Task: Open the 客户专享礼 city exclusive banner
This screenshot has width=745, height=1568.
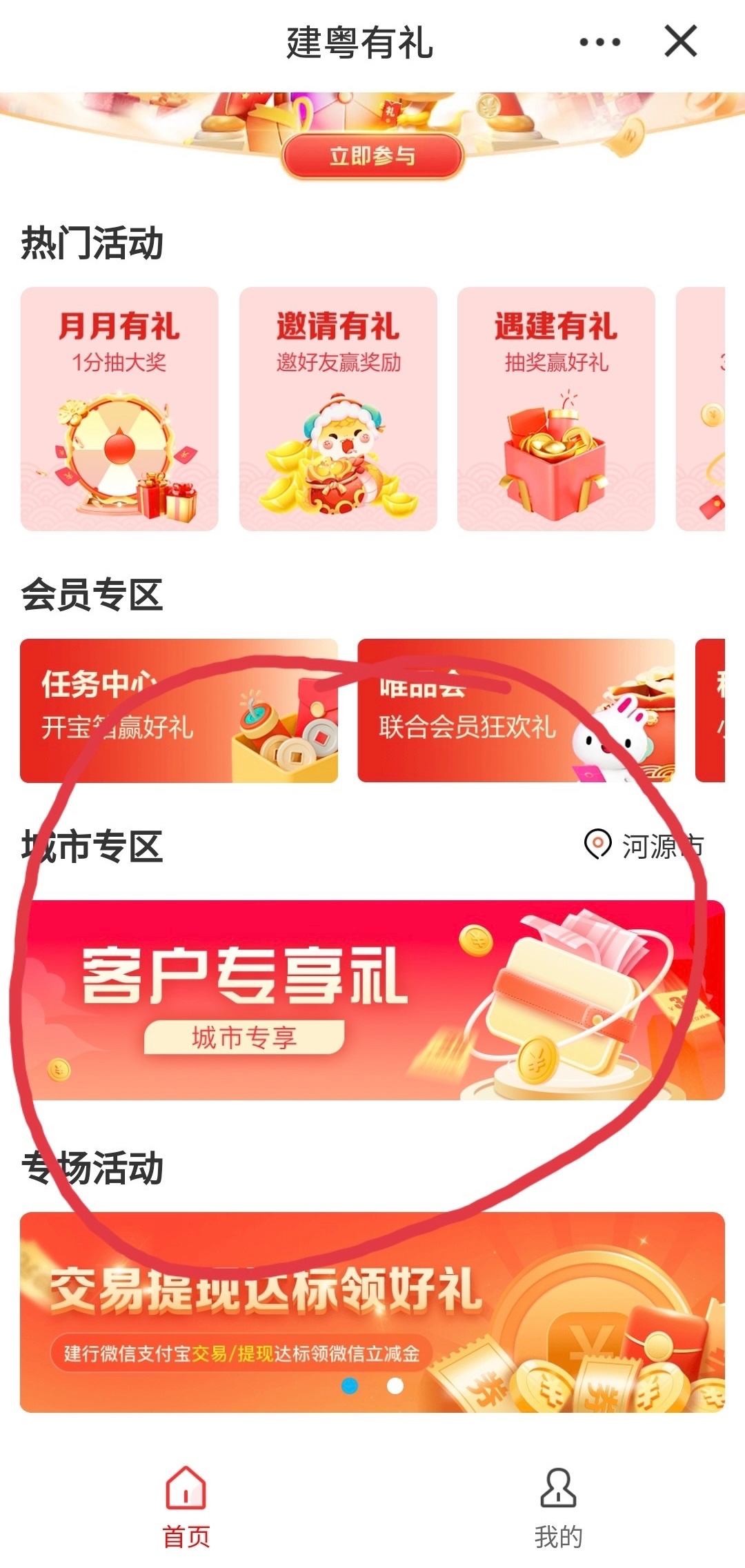Action: (372, 1000)
